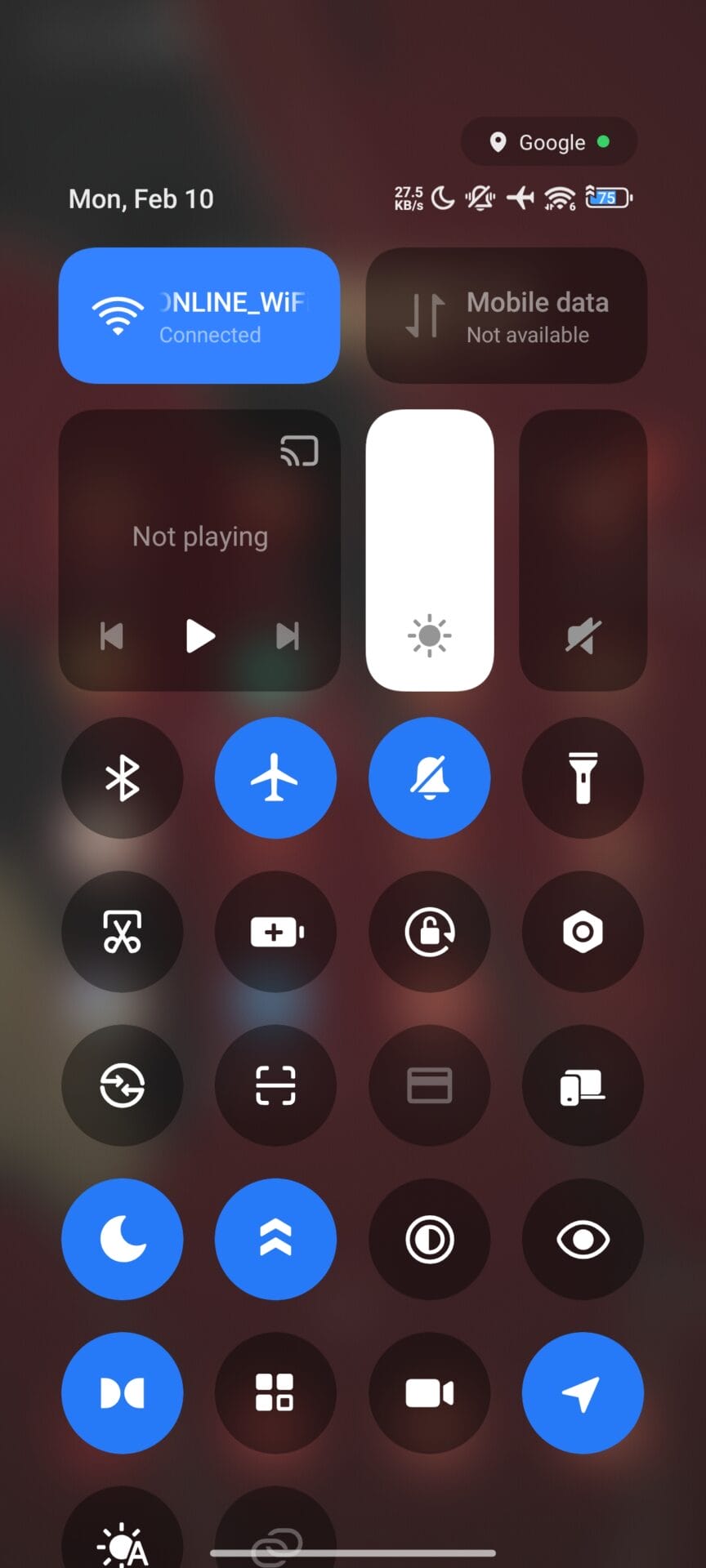This screenshot has height=1568, width=706.
Task: Go to the previous track
Action: (112, 636)
